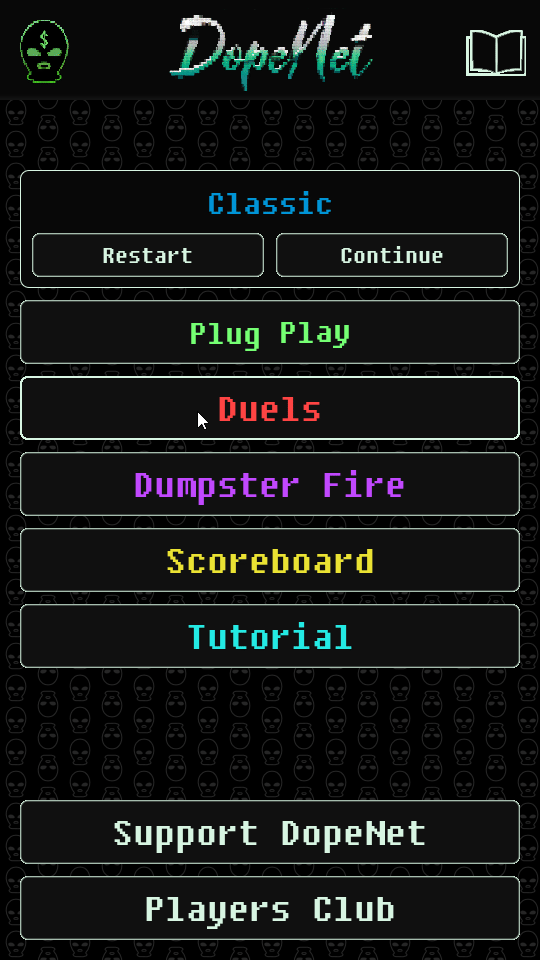Open the book guide icon
Screen dimensions: 540x960
[x=496, y=53]
